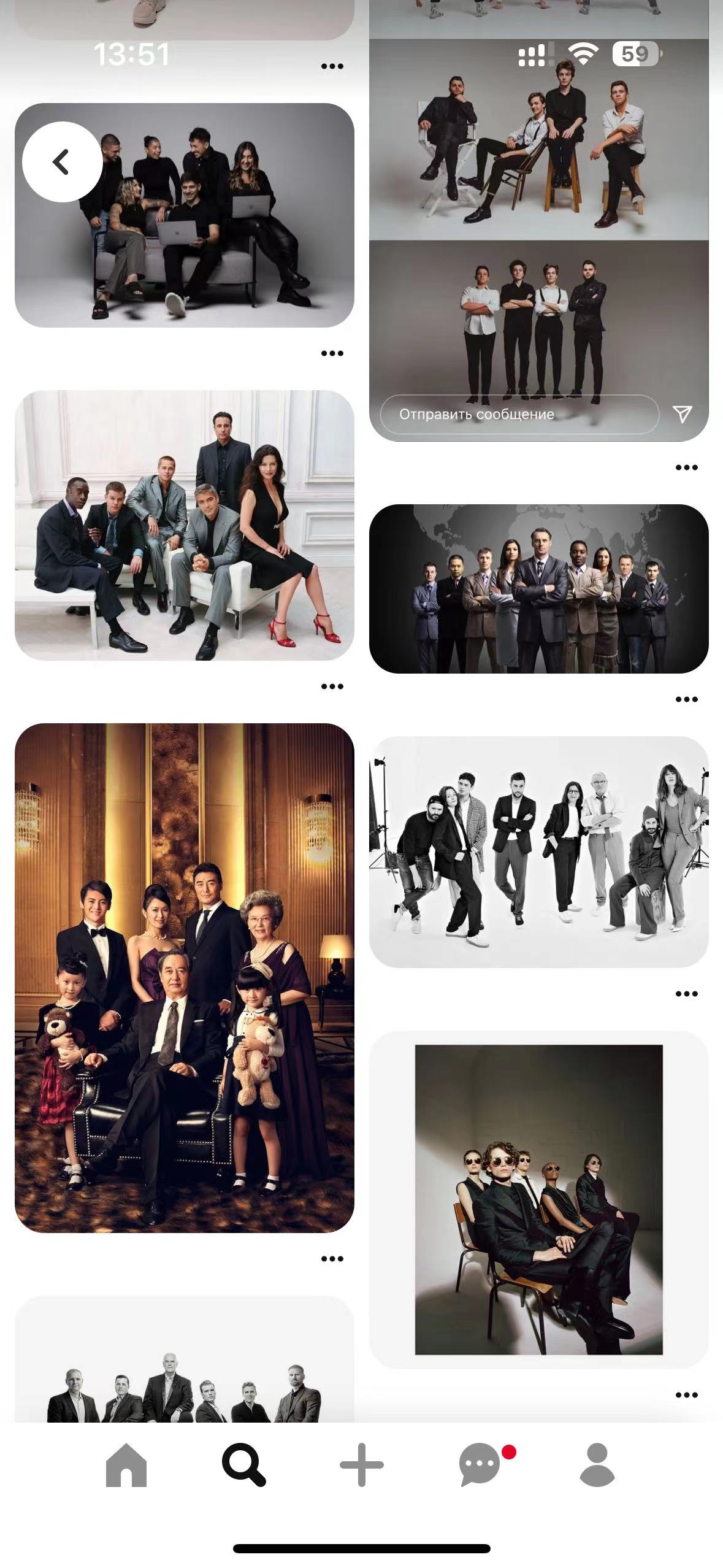
Task: Open more options under the sunglasses group pin
Action: pyautogui.click(x=686, y=1395)
